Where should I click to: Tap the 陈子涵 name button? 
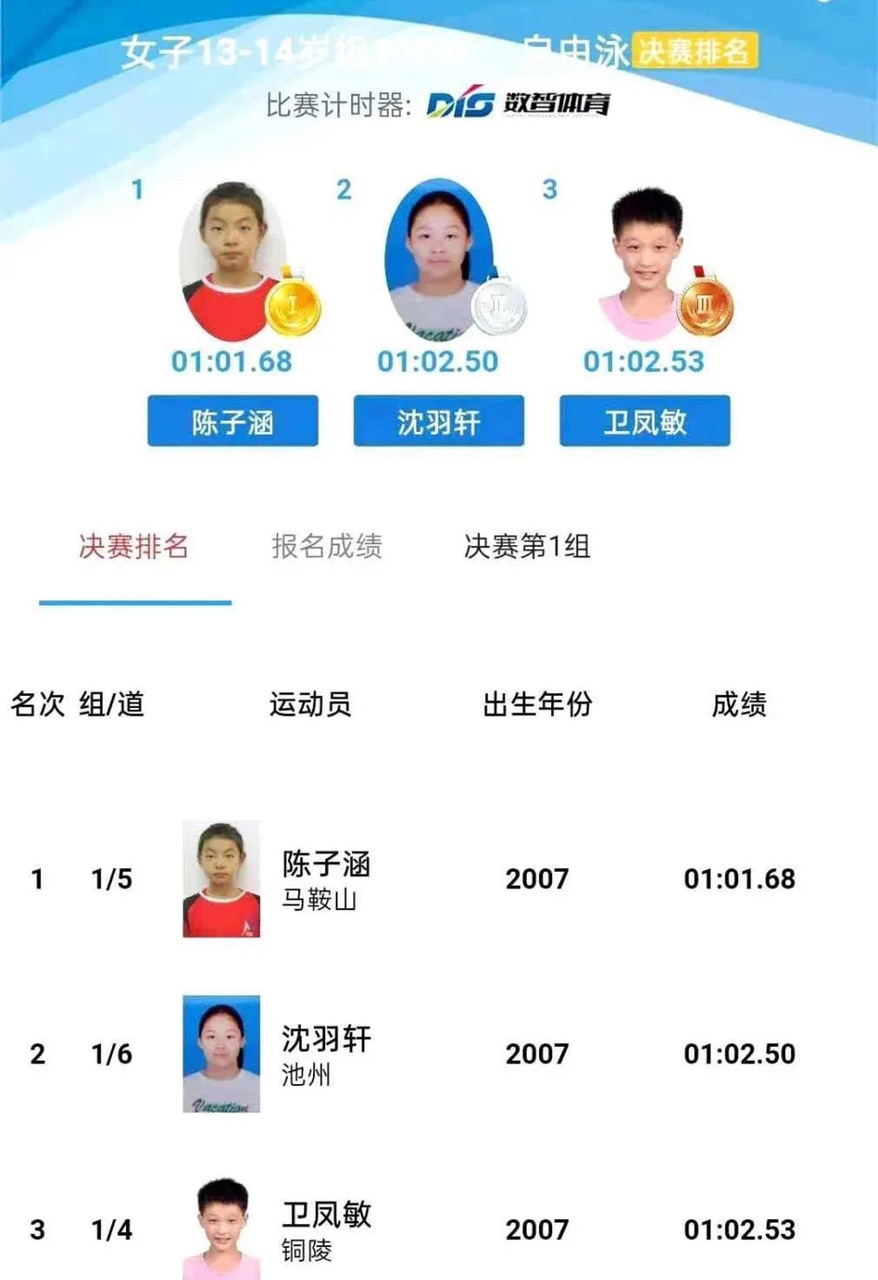tap(233, 421)
